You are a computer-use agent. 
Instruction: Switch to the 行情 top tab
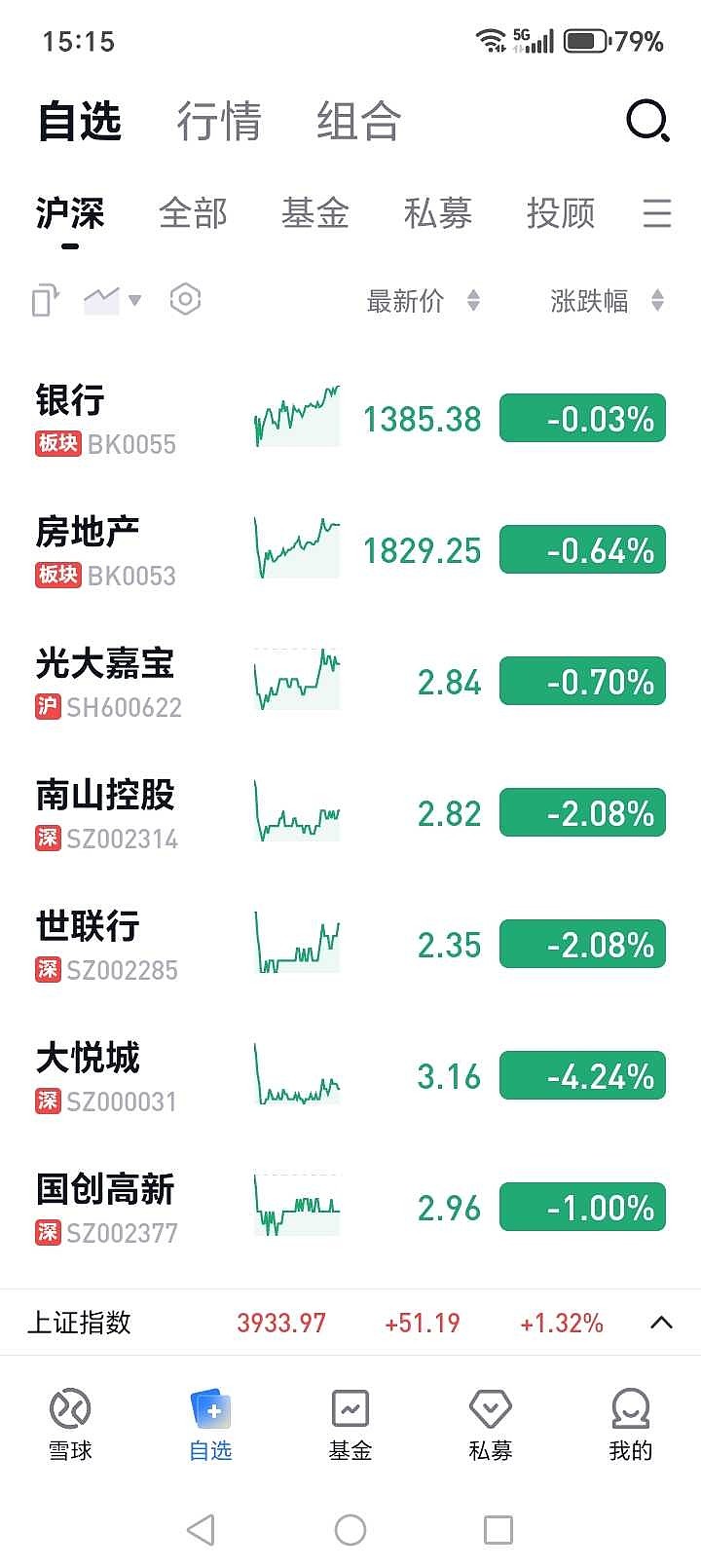pyautogui.click(x=219, y=122)
